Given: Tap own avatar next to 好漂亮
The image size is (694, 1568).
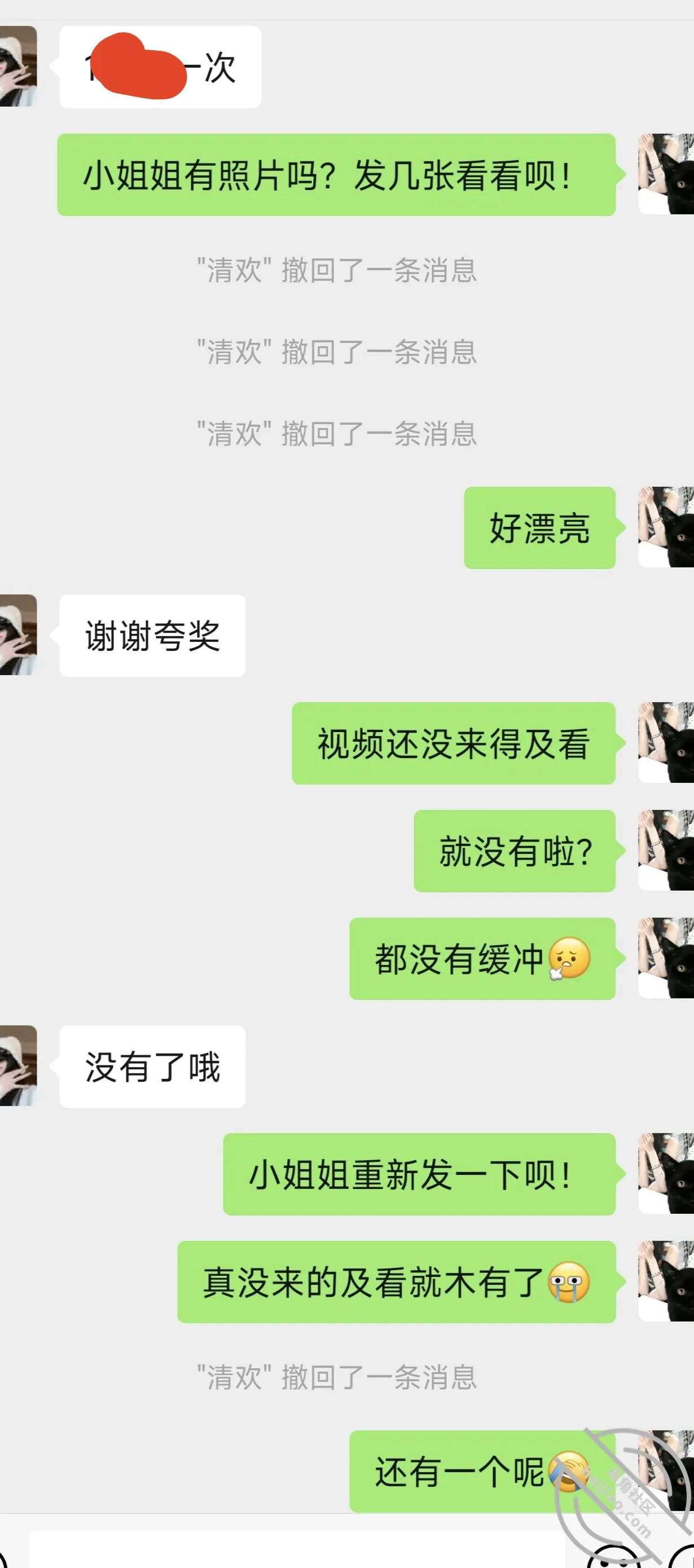Looking at the screenshot, I should [x=666, y=527].
